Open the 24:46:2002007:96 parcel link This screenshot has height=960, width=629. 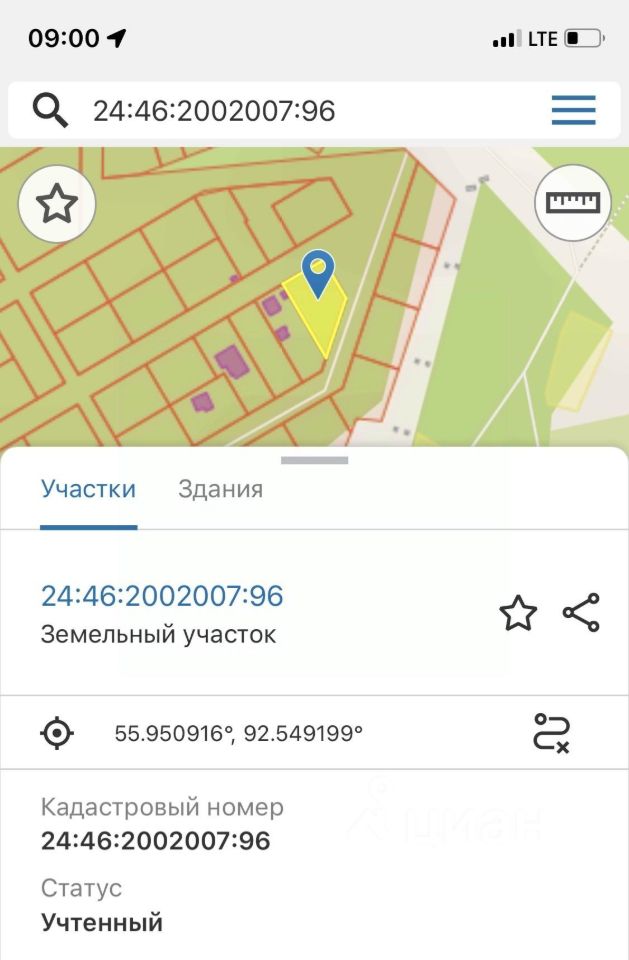(x=162, y=596)
